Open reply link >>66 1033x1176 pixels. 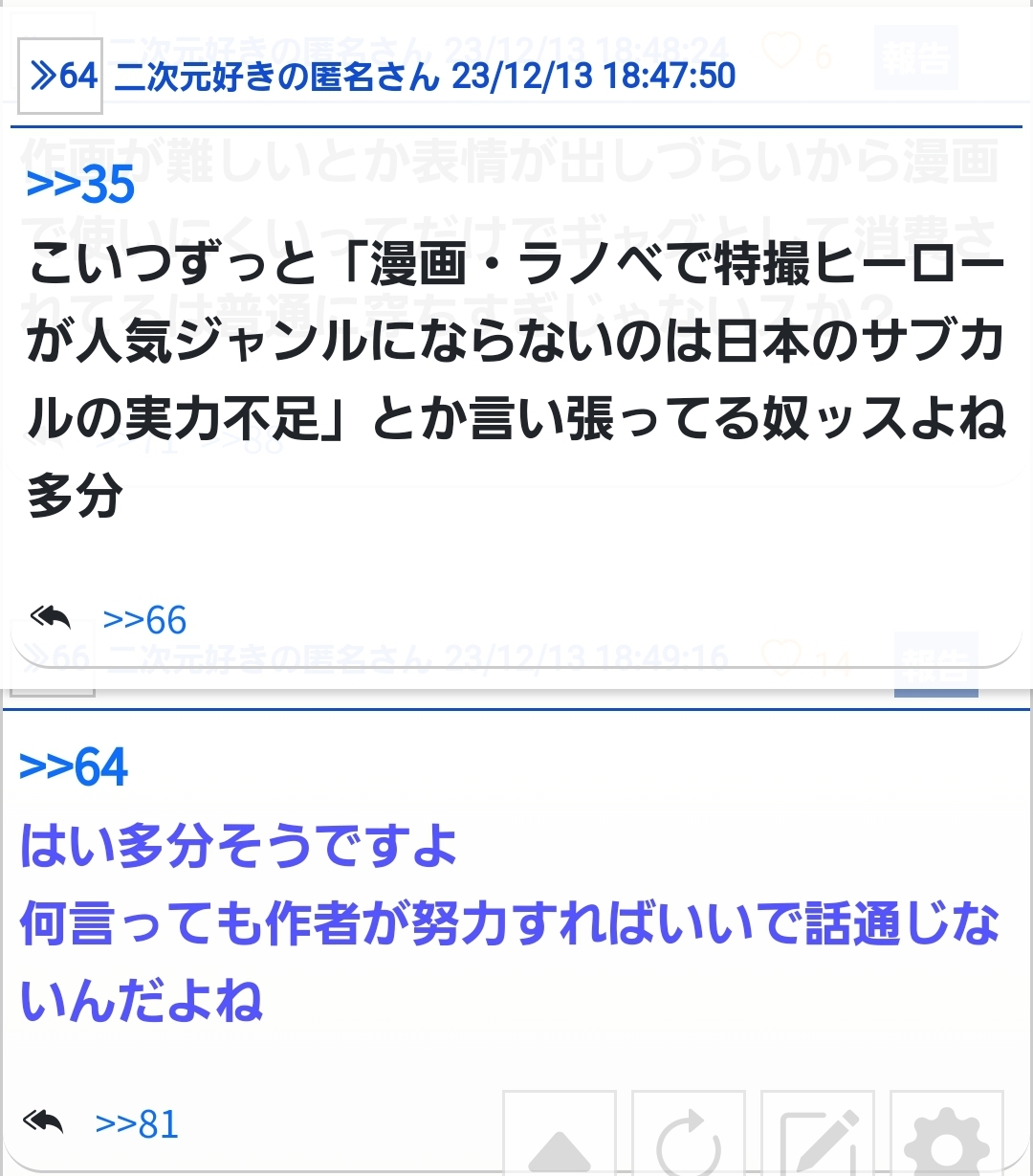pyautogui.click(x=144, y=620)
